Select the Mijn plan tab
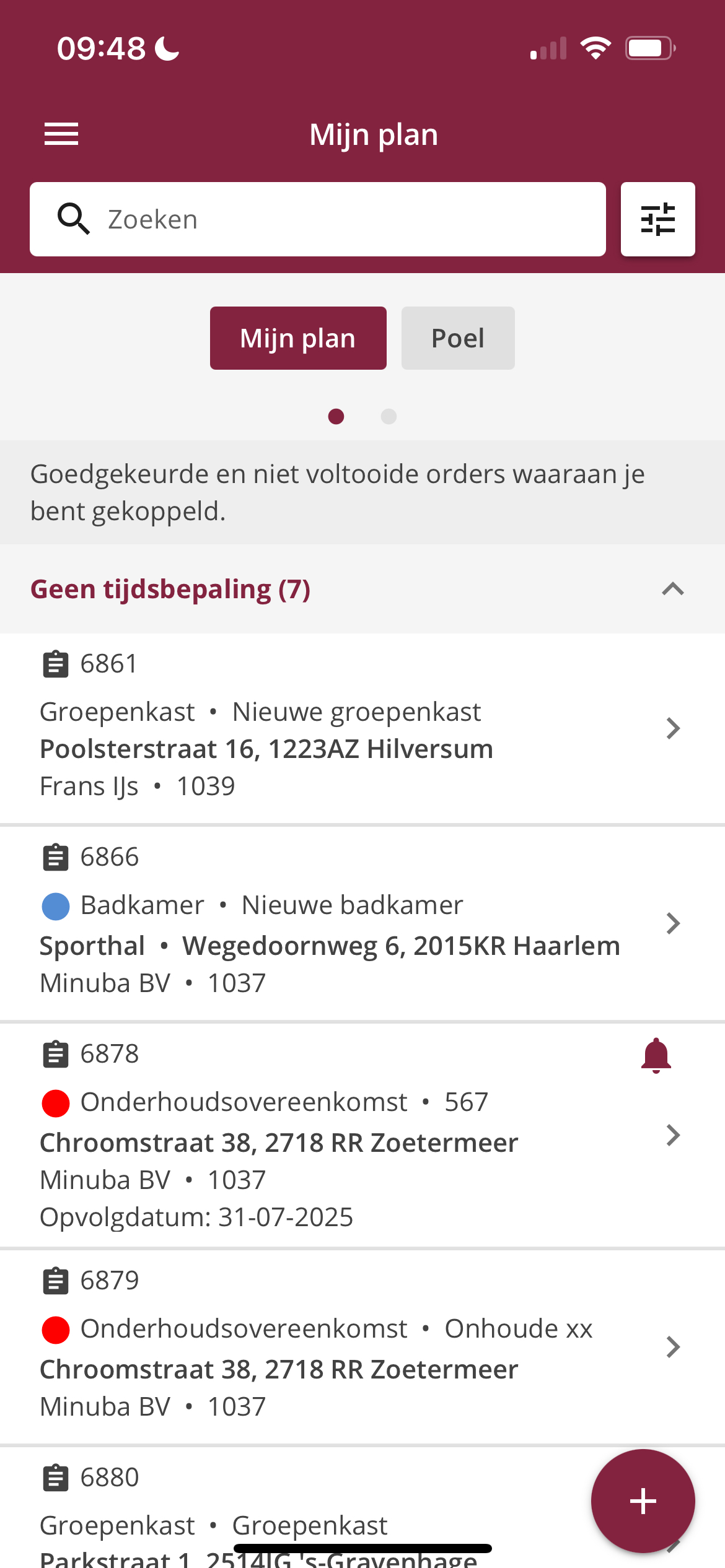Image resolution: width=725 pixels, height=1568 pixels. tap(298, 338)
